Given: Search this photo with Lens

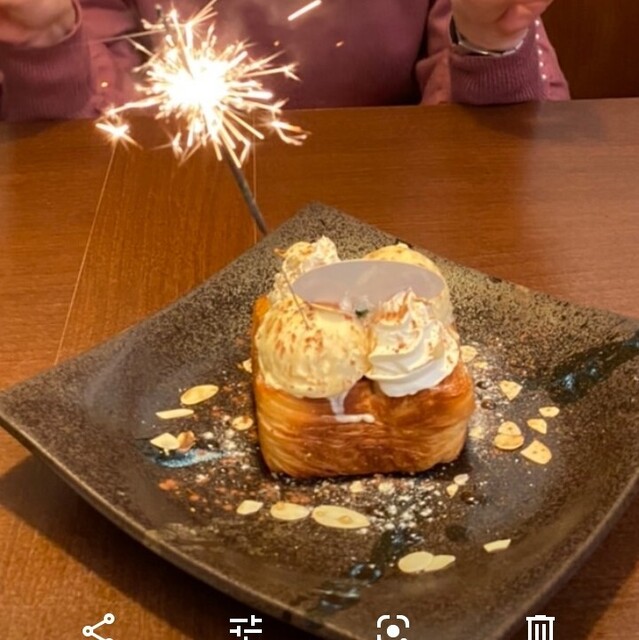Looking at the screenshot, I should tap(392, 627).
